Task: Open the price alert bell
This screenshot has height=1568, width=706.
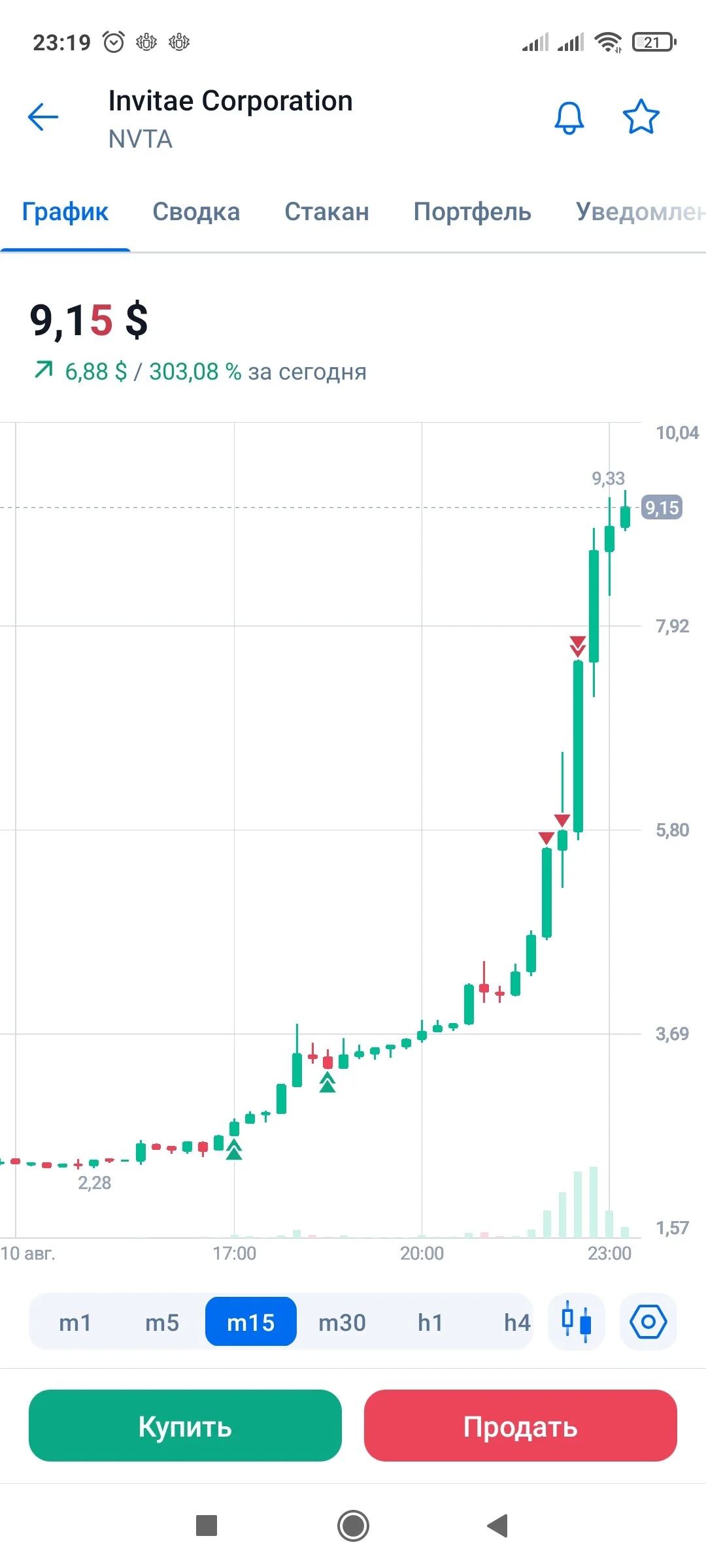Action: coord(569,118)
